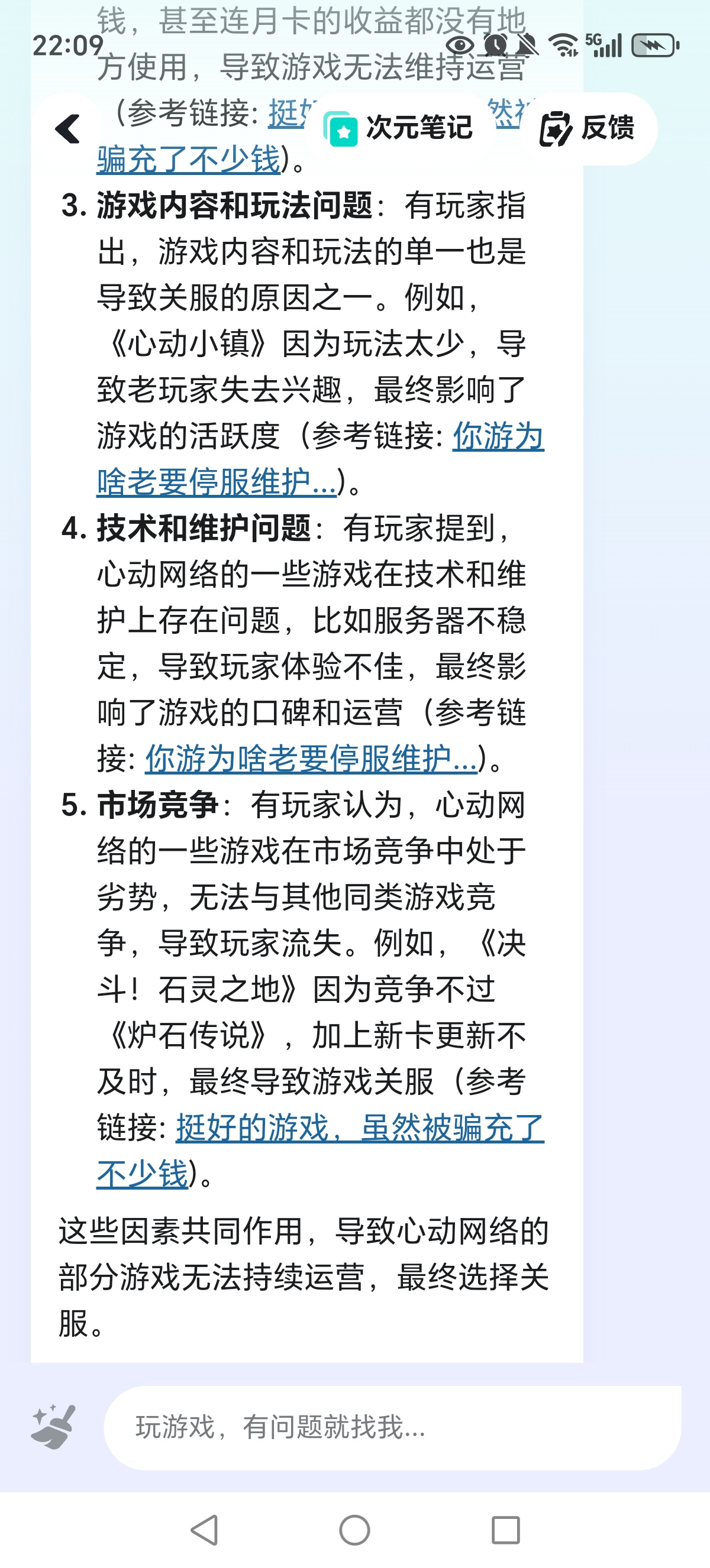Open 次元笔记 from the top bar

tap(399, 128)
